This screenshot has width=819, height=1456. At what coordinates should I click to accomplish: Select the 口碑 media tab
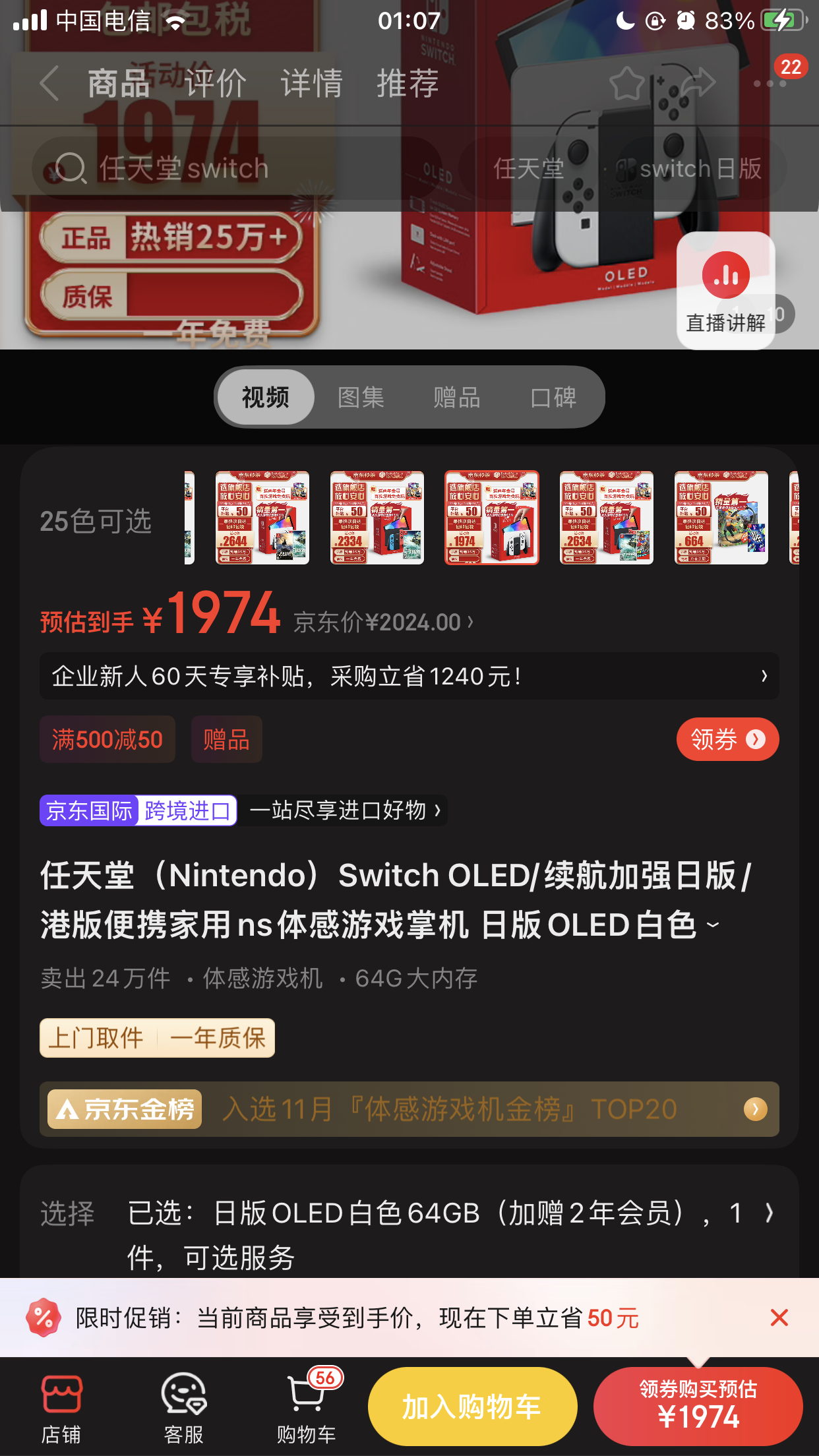coord(553,397)
